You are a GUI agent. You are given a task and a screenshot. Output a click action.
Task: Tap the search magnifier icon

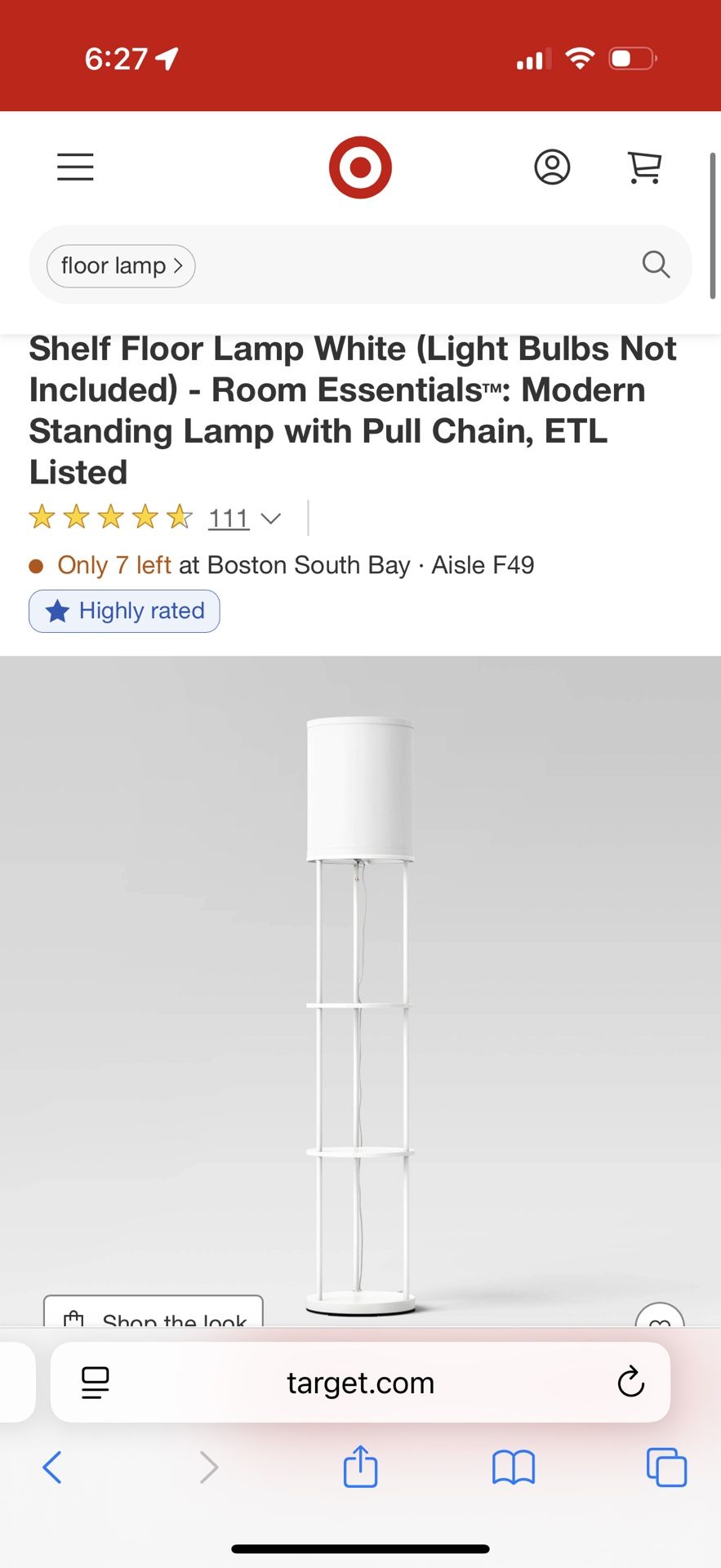click(x=656, y=265)
